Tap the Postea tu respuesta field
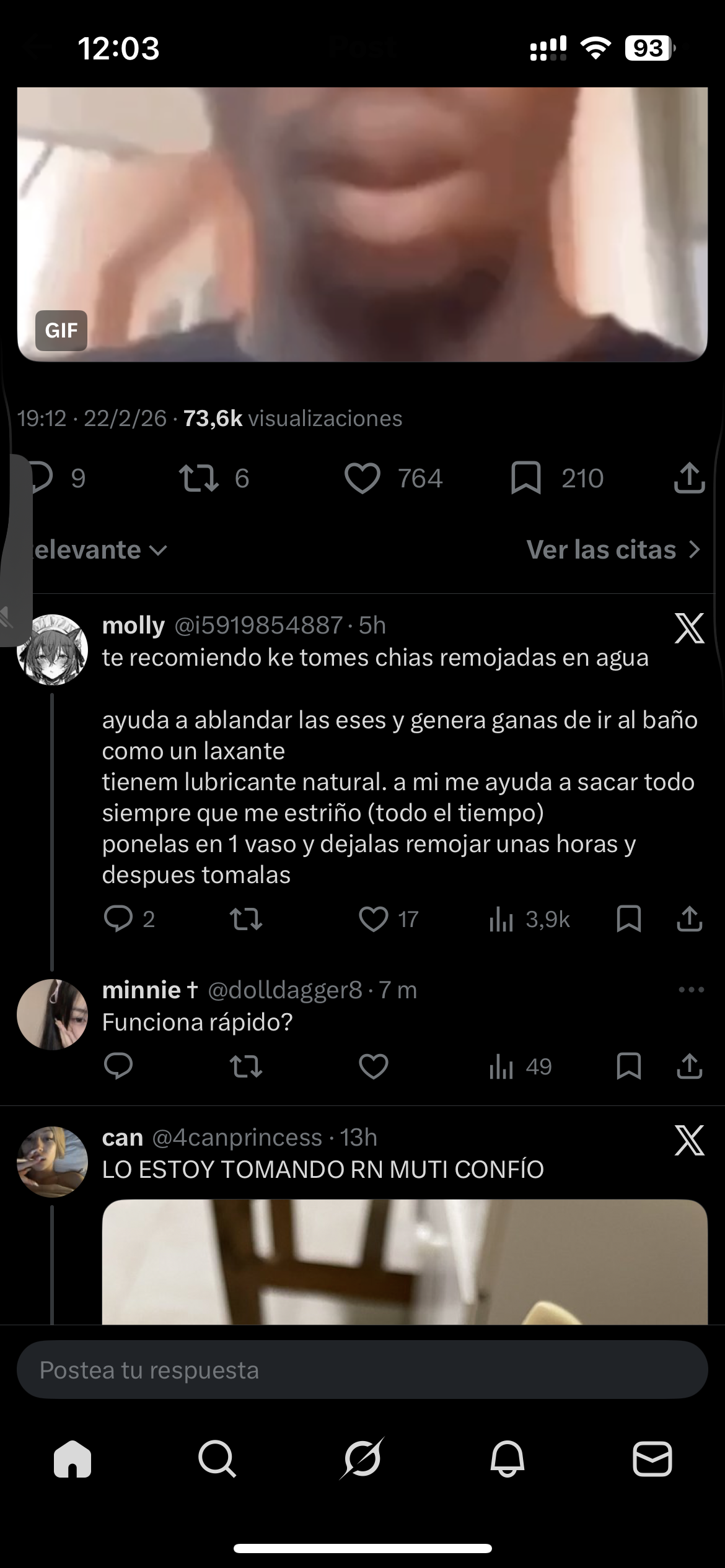This screenshot has width=725, height=1568. [362, 1370]
